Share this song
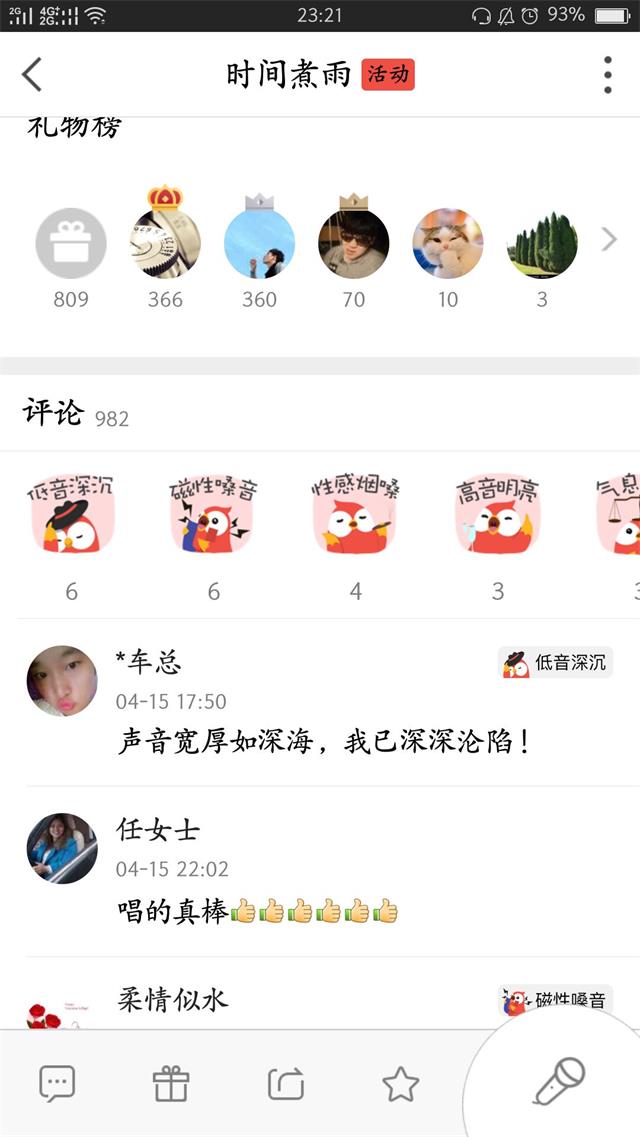Viewport: 640px width, 1137px height. point(286,1083)
